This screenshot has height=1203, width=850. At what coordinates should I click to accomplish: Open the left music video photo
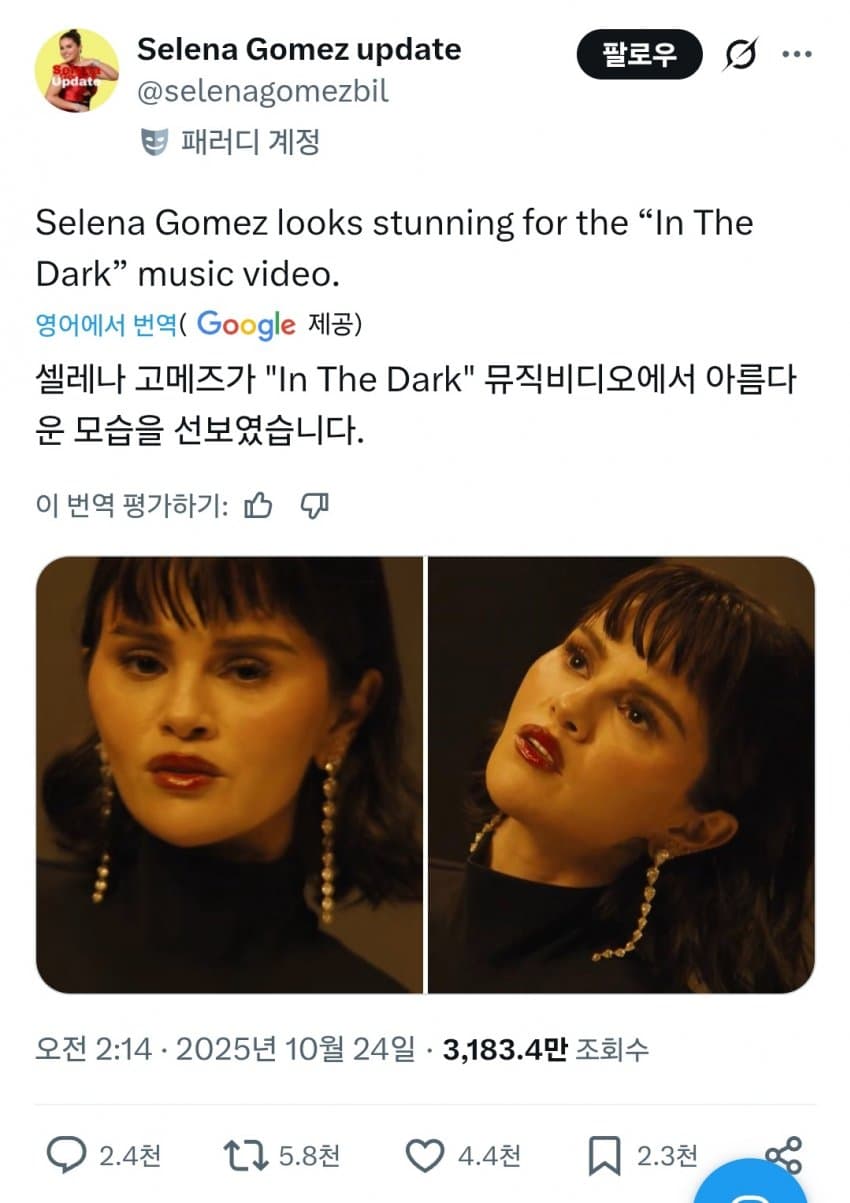(229, 775)
